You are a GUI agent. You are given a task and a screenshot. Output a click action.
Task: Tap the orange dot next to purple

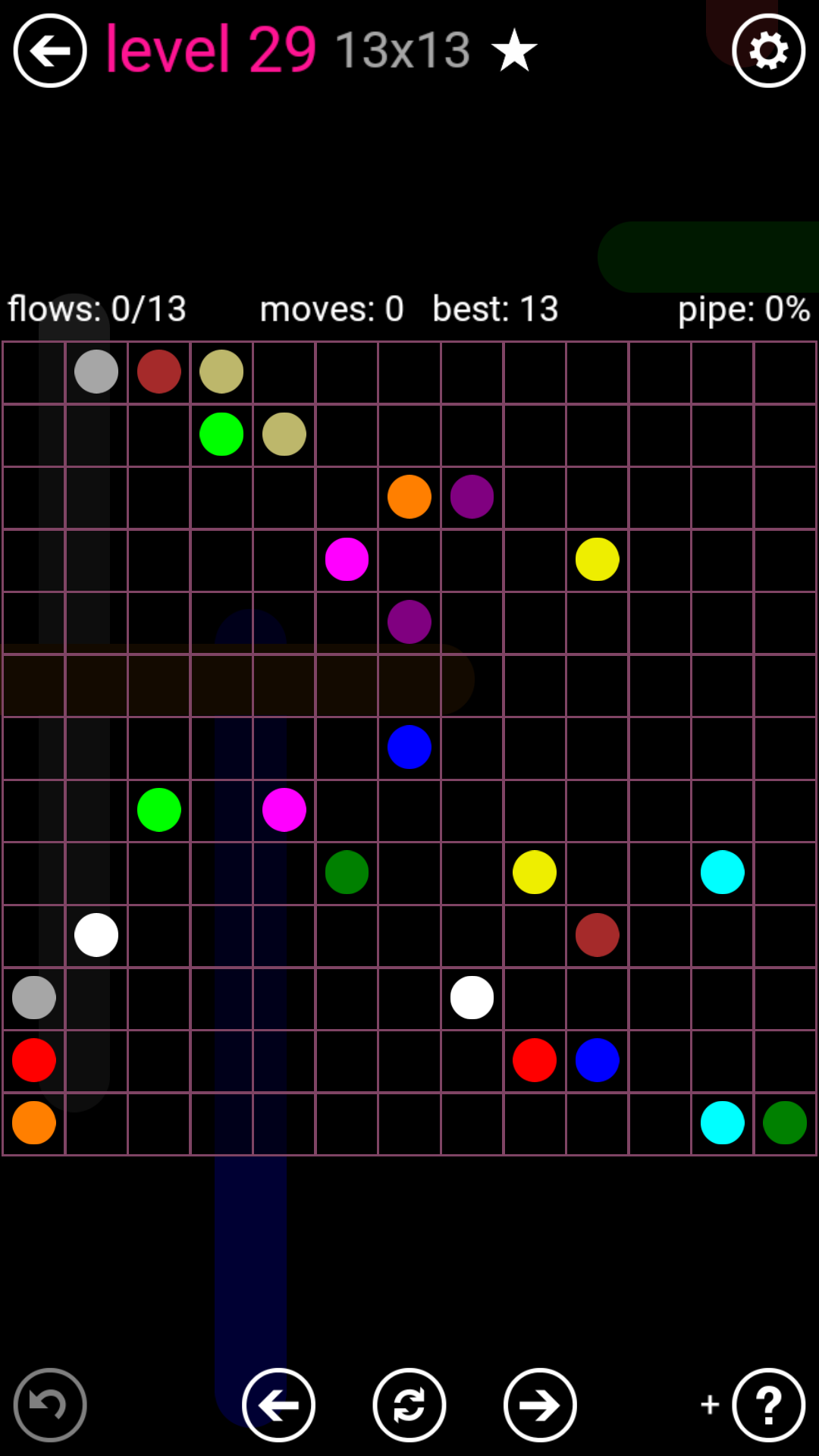pyautogui.click(x=409, y=497)
